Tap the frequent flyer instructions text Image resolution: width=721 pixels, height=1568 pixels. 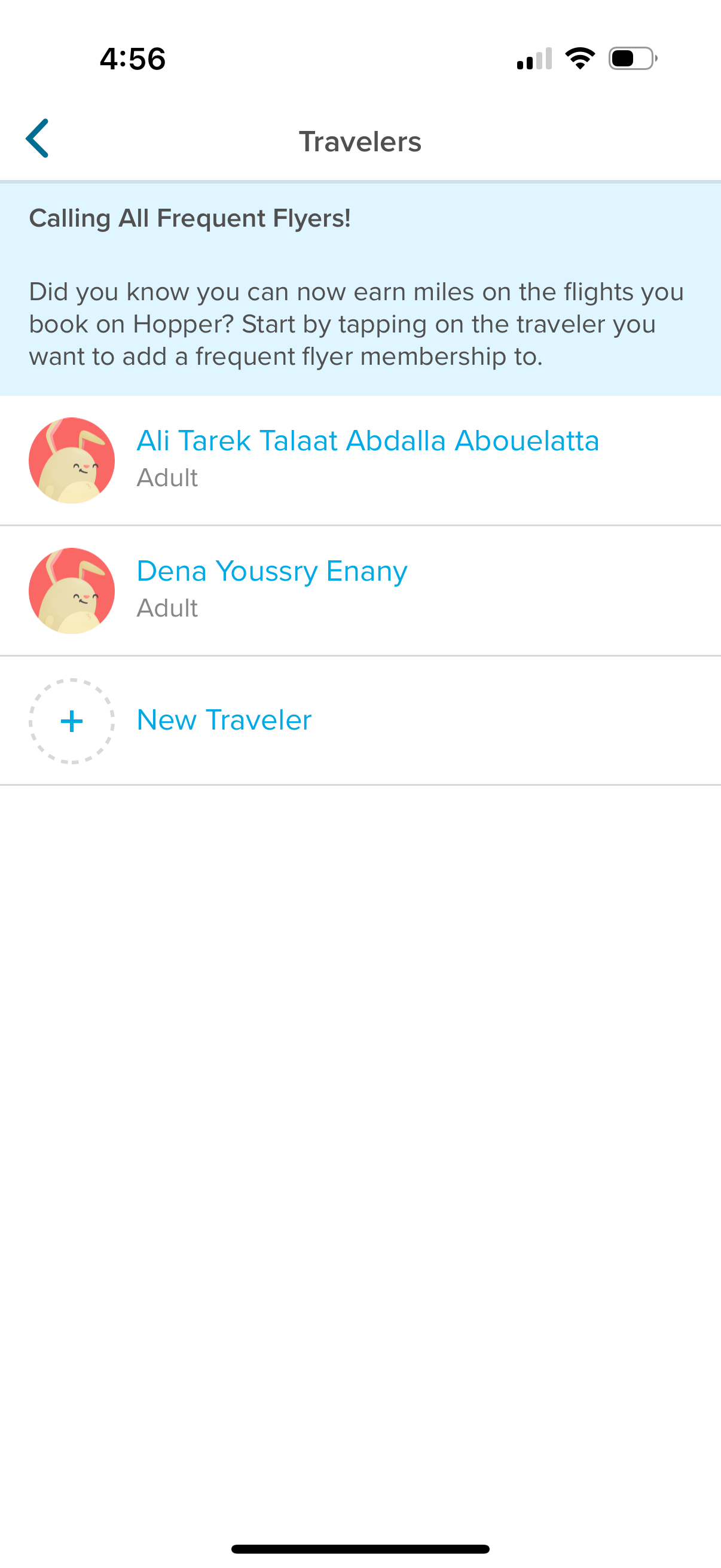(x=356, y=323)
